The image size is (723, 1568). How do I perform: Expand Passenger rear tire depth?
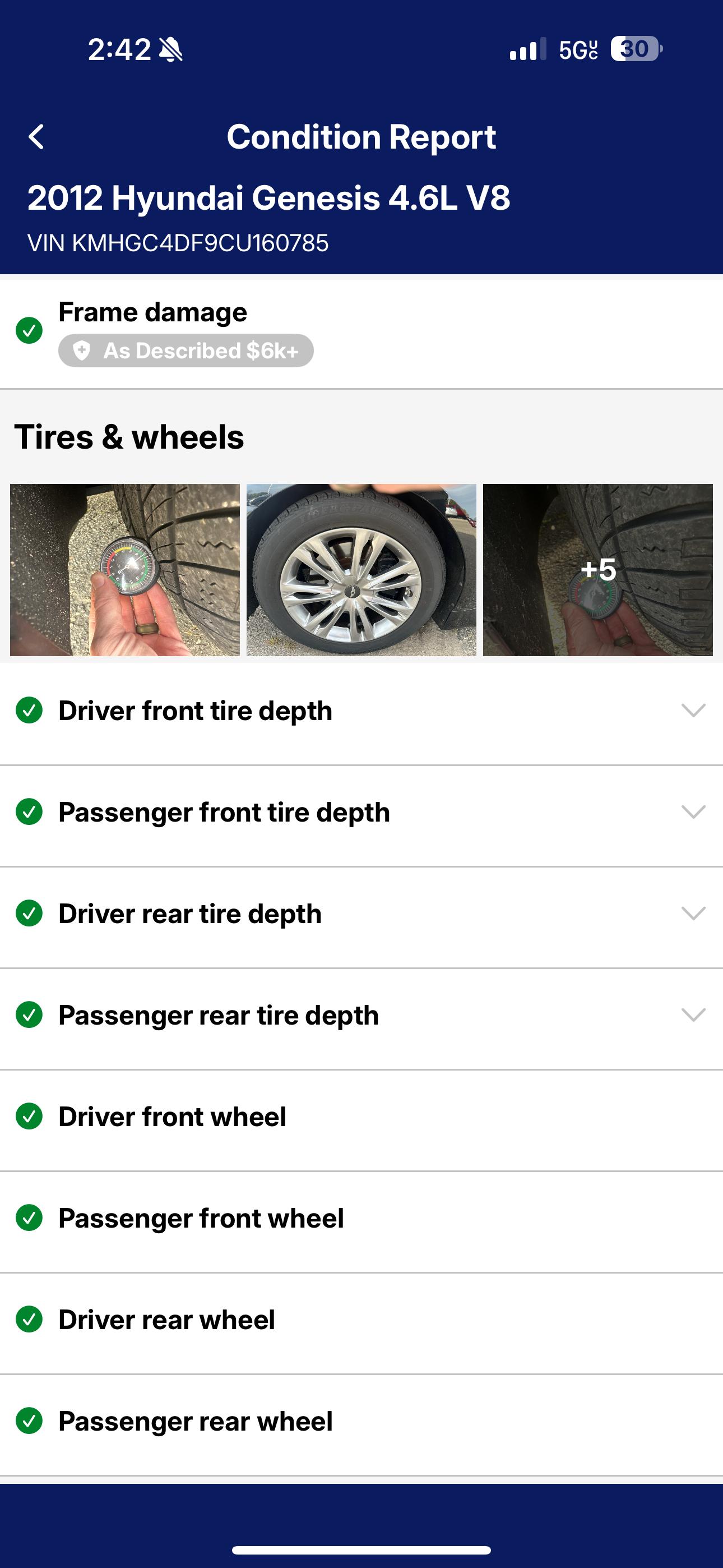coord(693,1014)
